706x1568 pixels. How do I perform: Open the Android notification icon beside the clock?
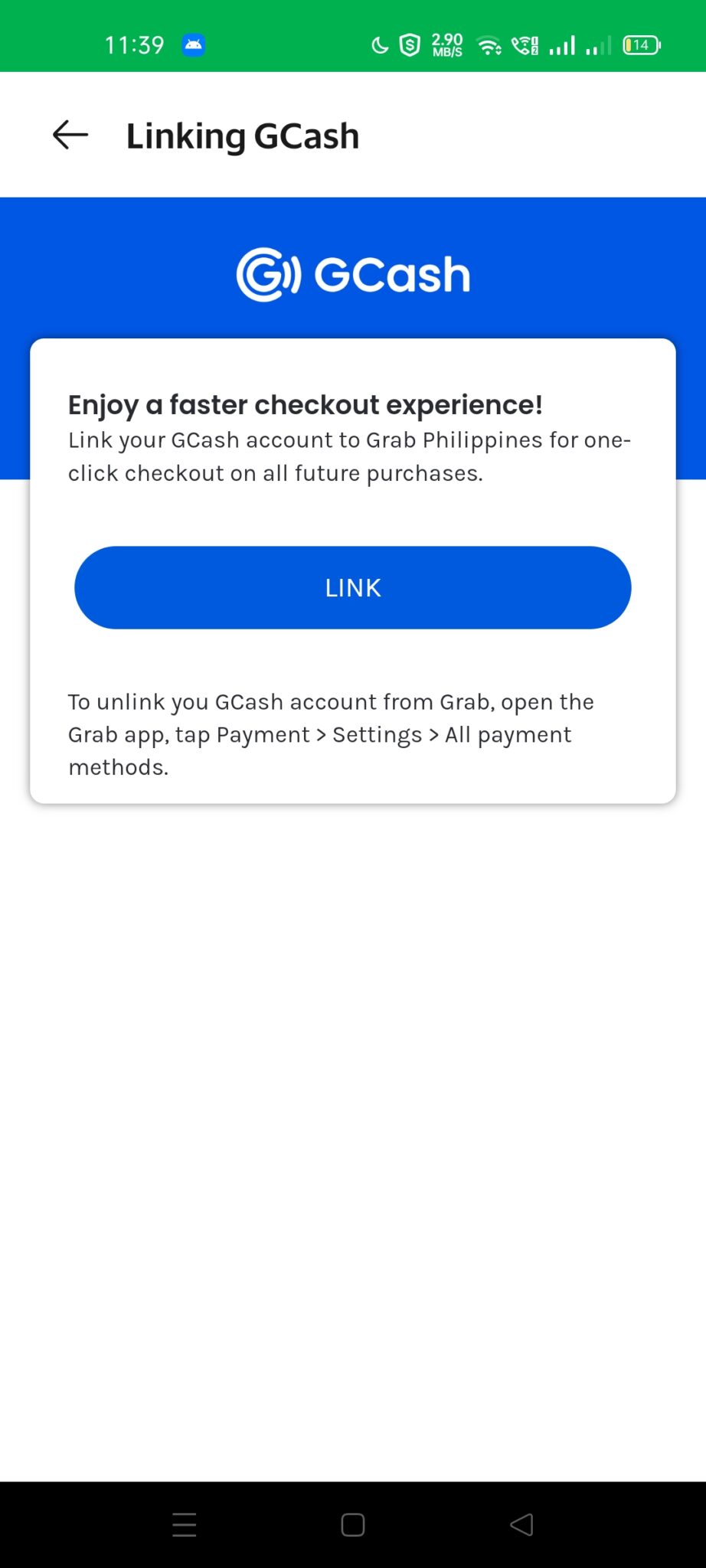coord(193,44)
